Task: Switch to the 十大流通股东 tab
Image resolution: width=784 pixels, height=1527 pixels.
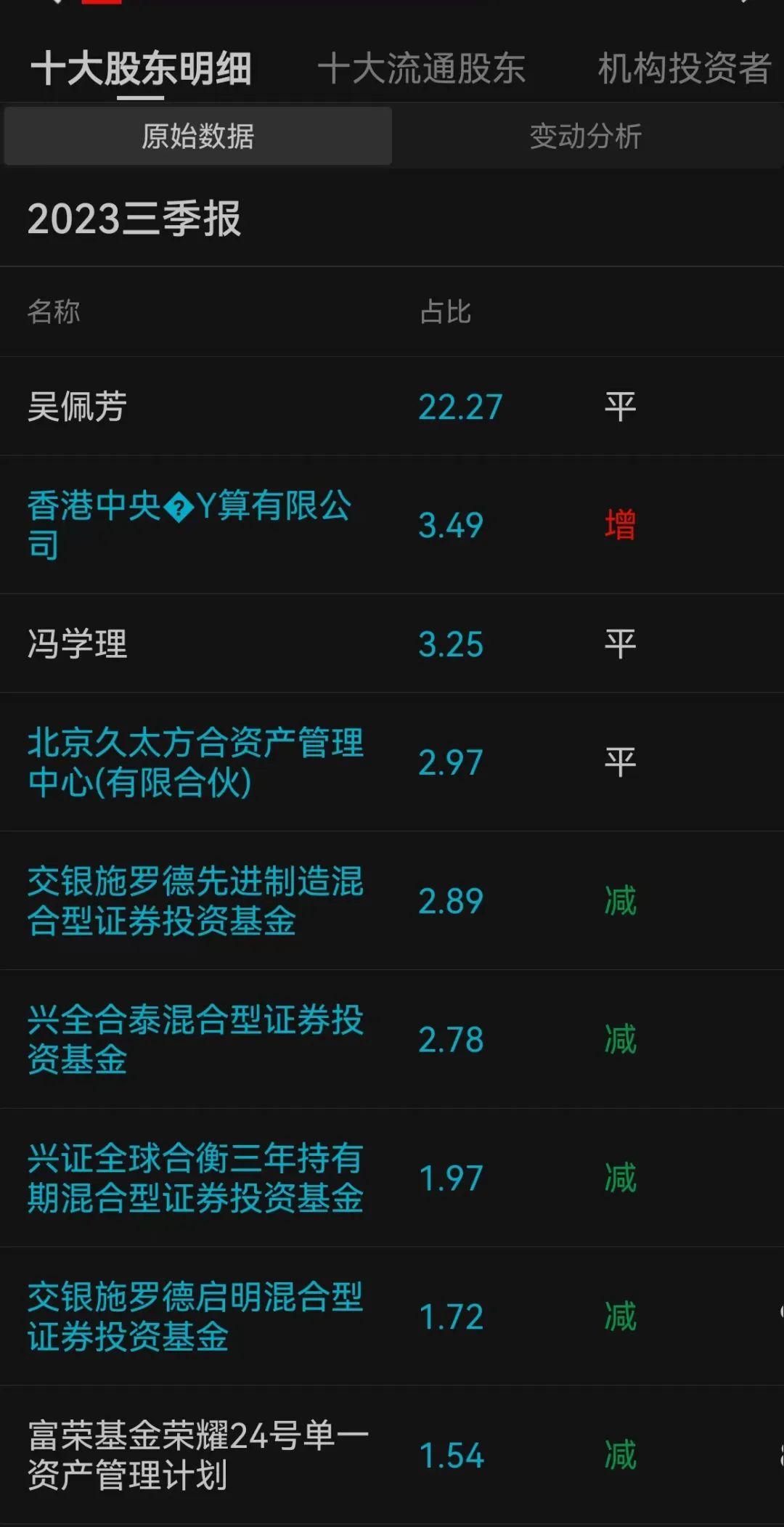Action: pos(421,68)
